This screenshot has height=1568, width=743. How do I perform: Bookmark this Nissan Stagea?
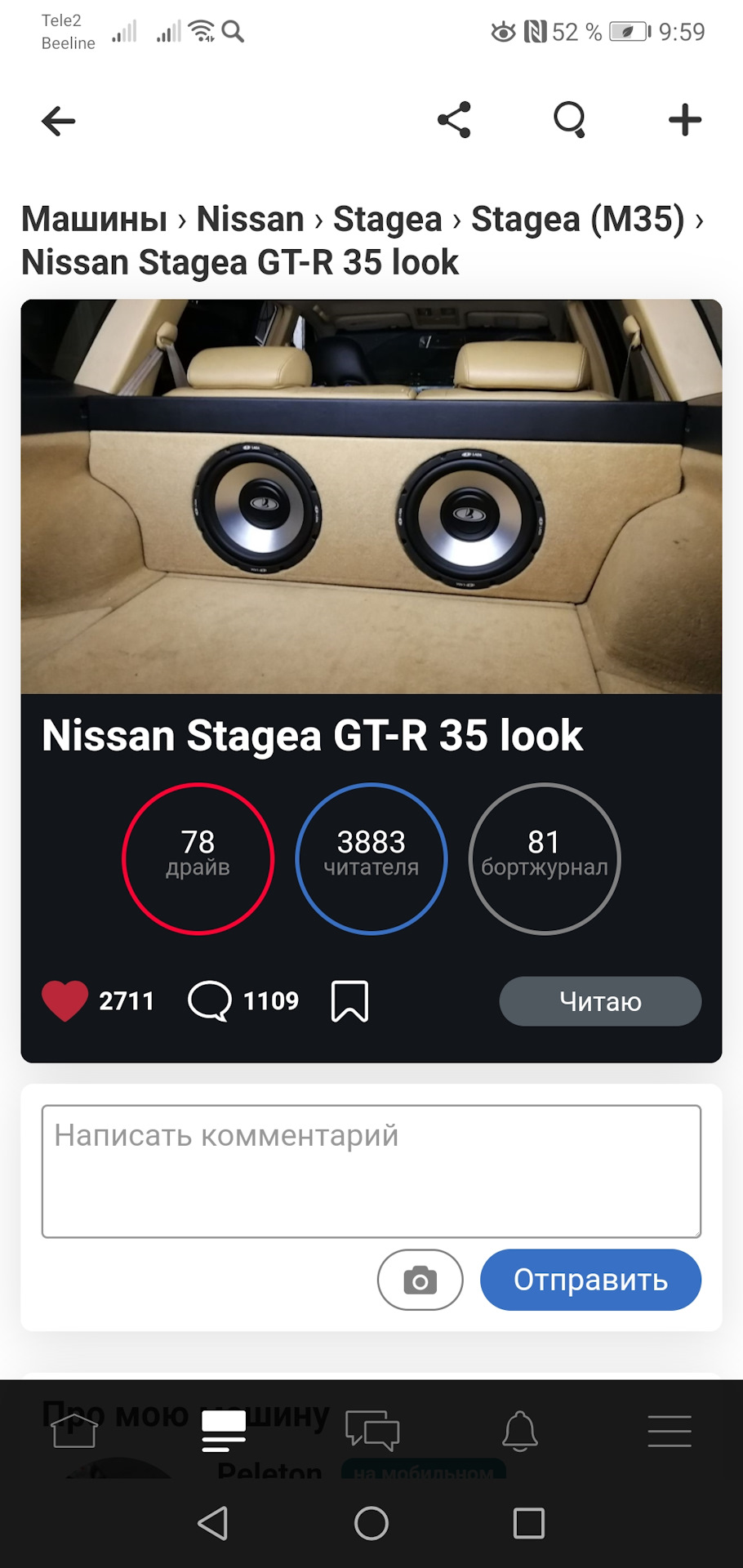click(x=349, y=1000)
